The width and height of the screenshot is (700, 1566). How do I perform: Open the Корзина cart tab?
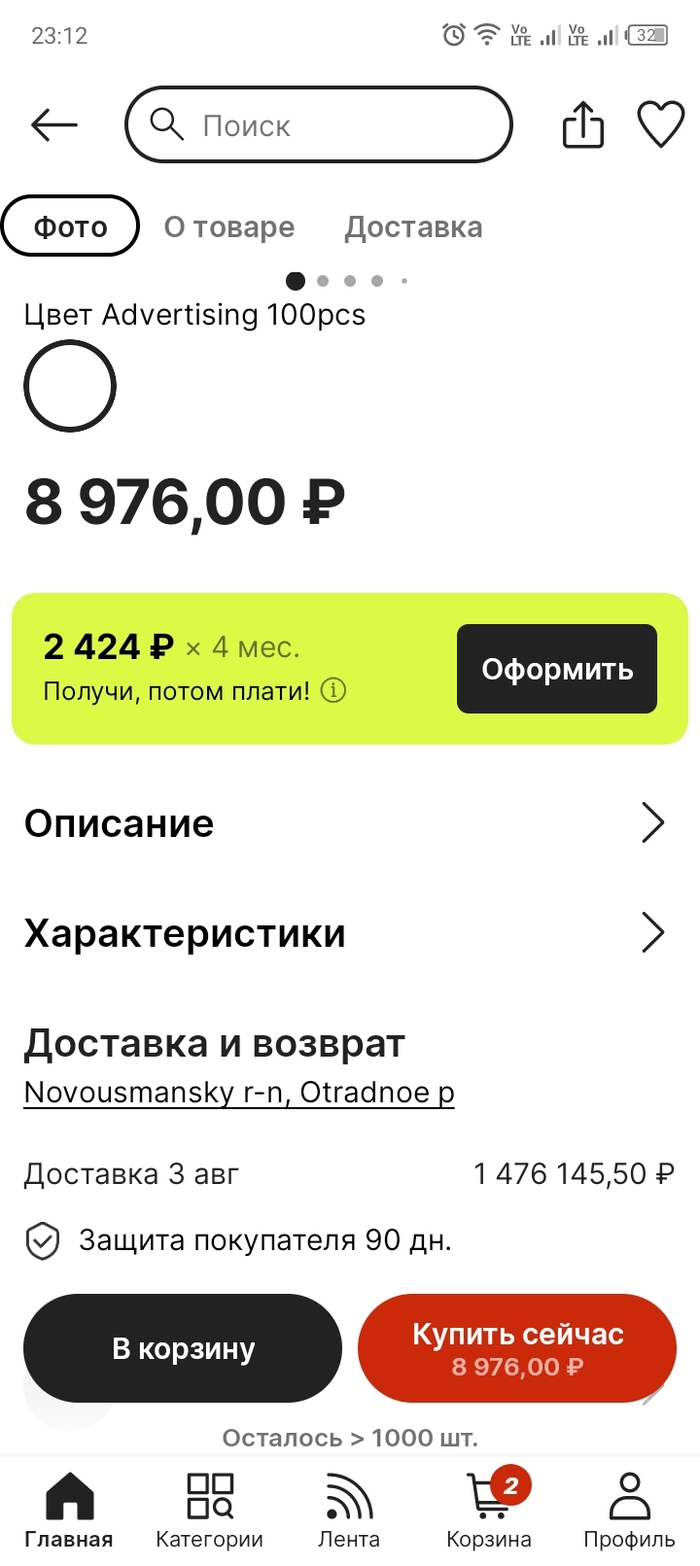[489, 1510]
